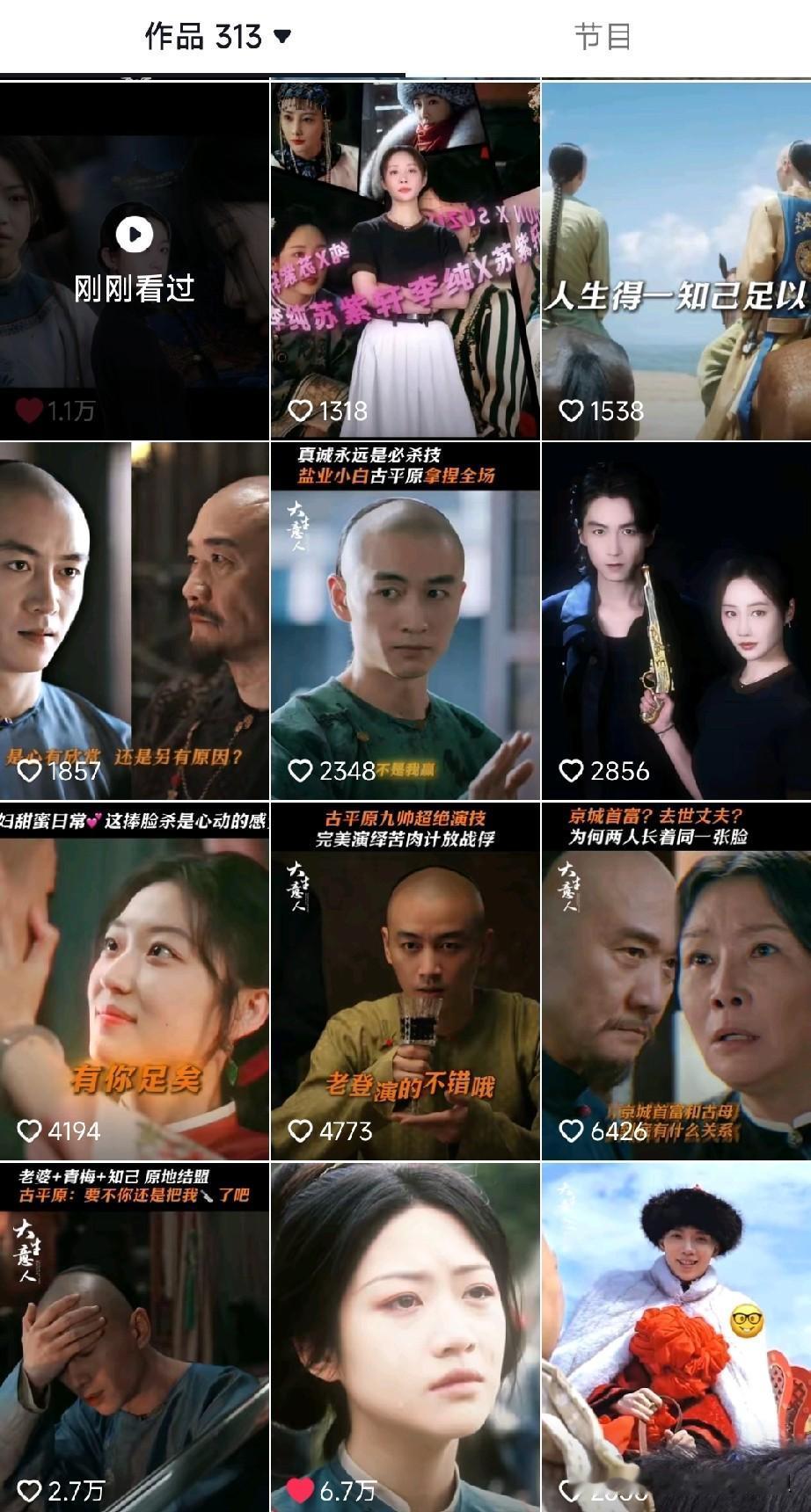Play the 京城首富 去世丈夫 video
Image resolution: width=811 pixels, height=1512 pixels.
click(676, 967)
